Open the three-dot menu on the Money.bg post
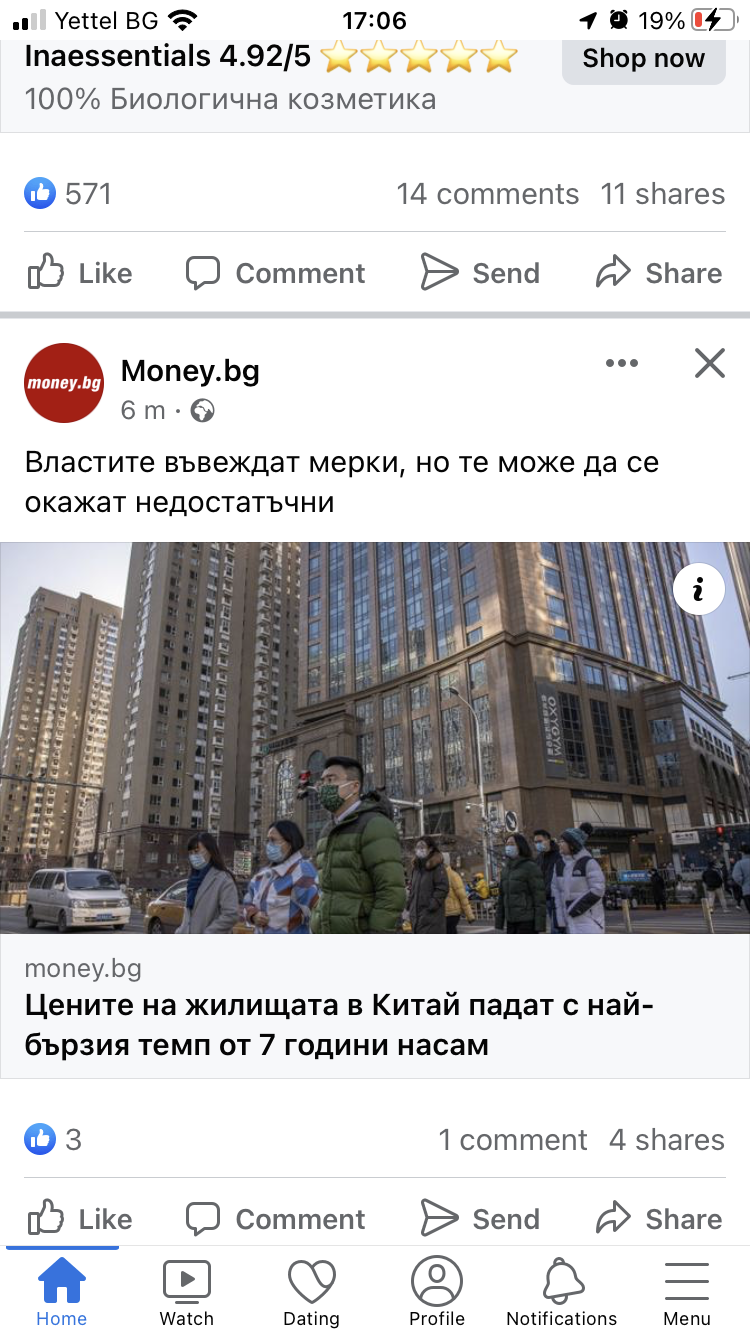The height and width of the screenshot is (1334, 750). [x=622, y=363]
